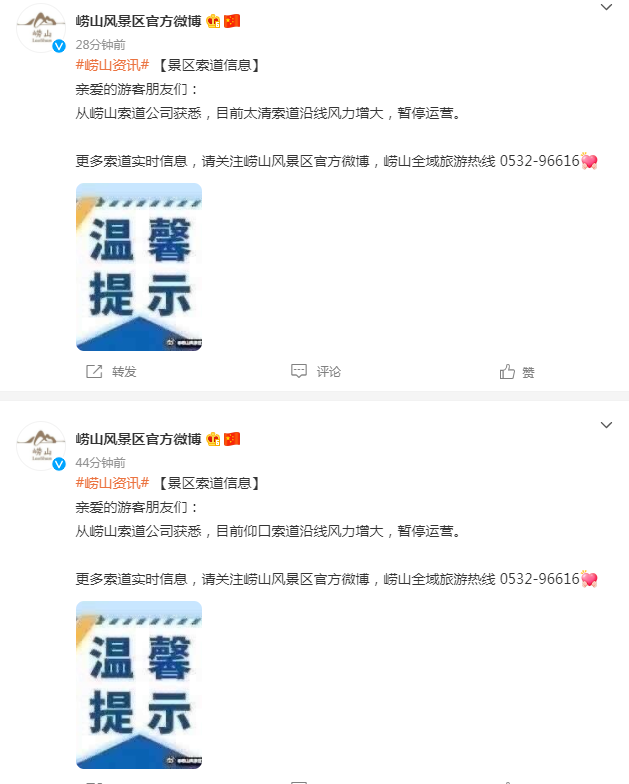629x784 pixels.
Task: Open the chevron menu on the 28分钟前 post
Action: click(x=606, y=7)
